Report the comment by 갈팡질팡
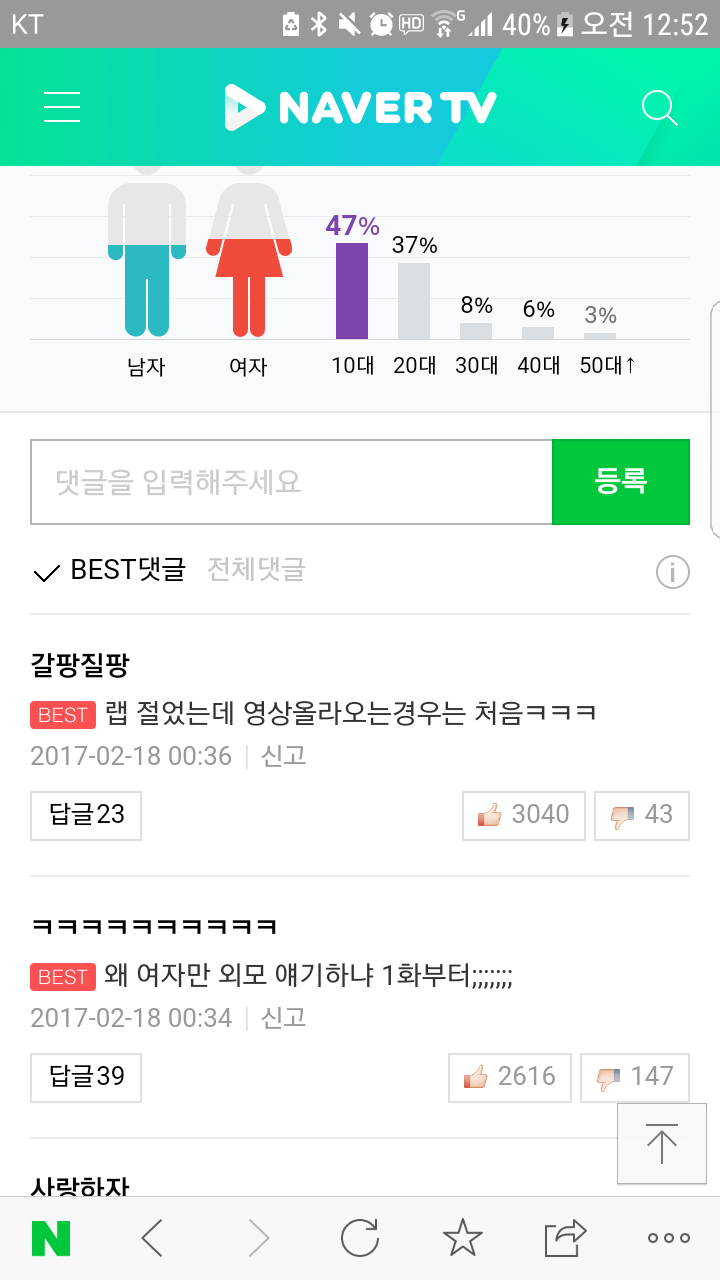The width and height of the screenshot is (720, 1280). pos(283,756)
